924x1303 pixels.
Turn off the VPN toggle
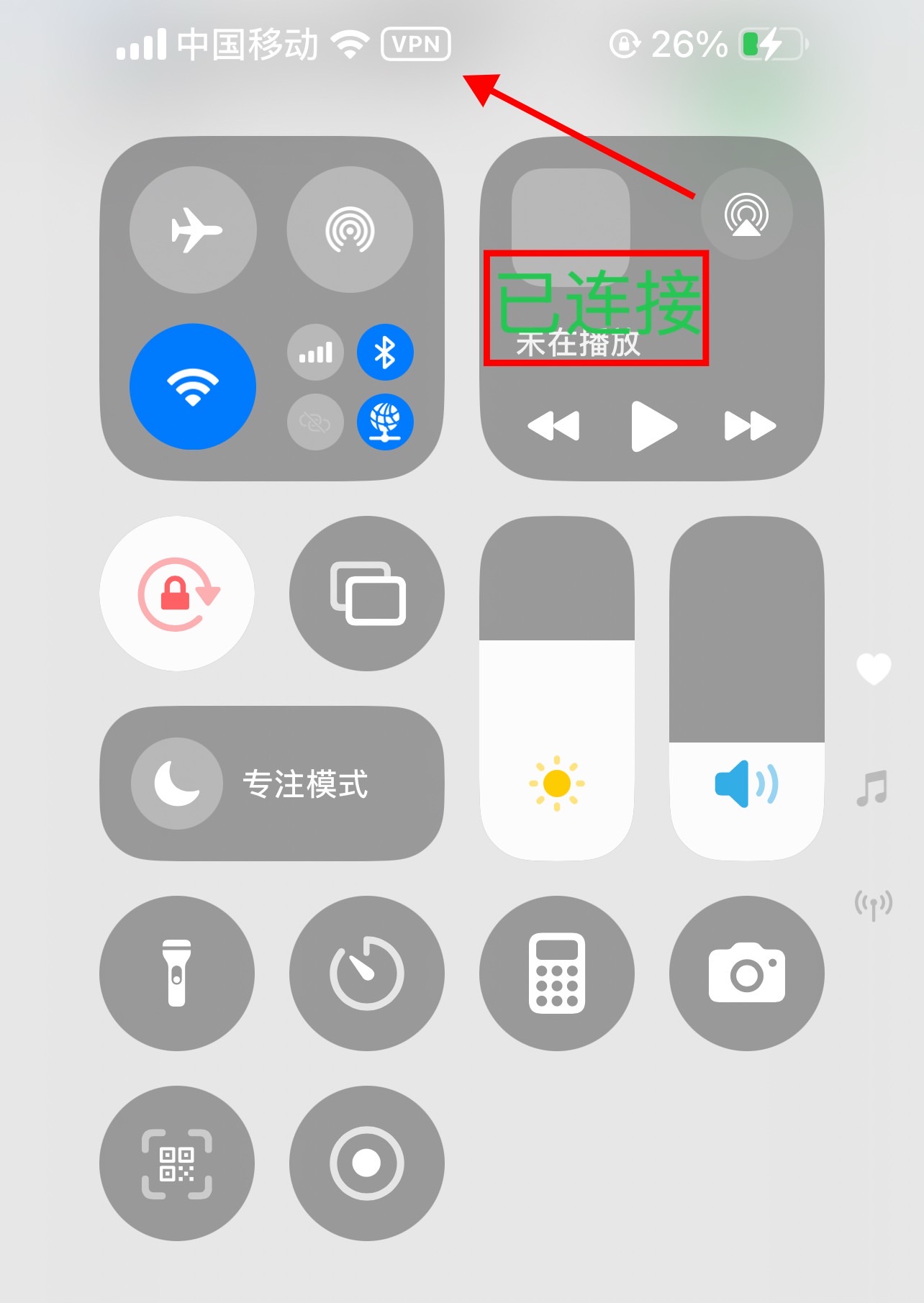tap(385, 422)
